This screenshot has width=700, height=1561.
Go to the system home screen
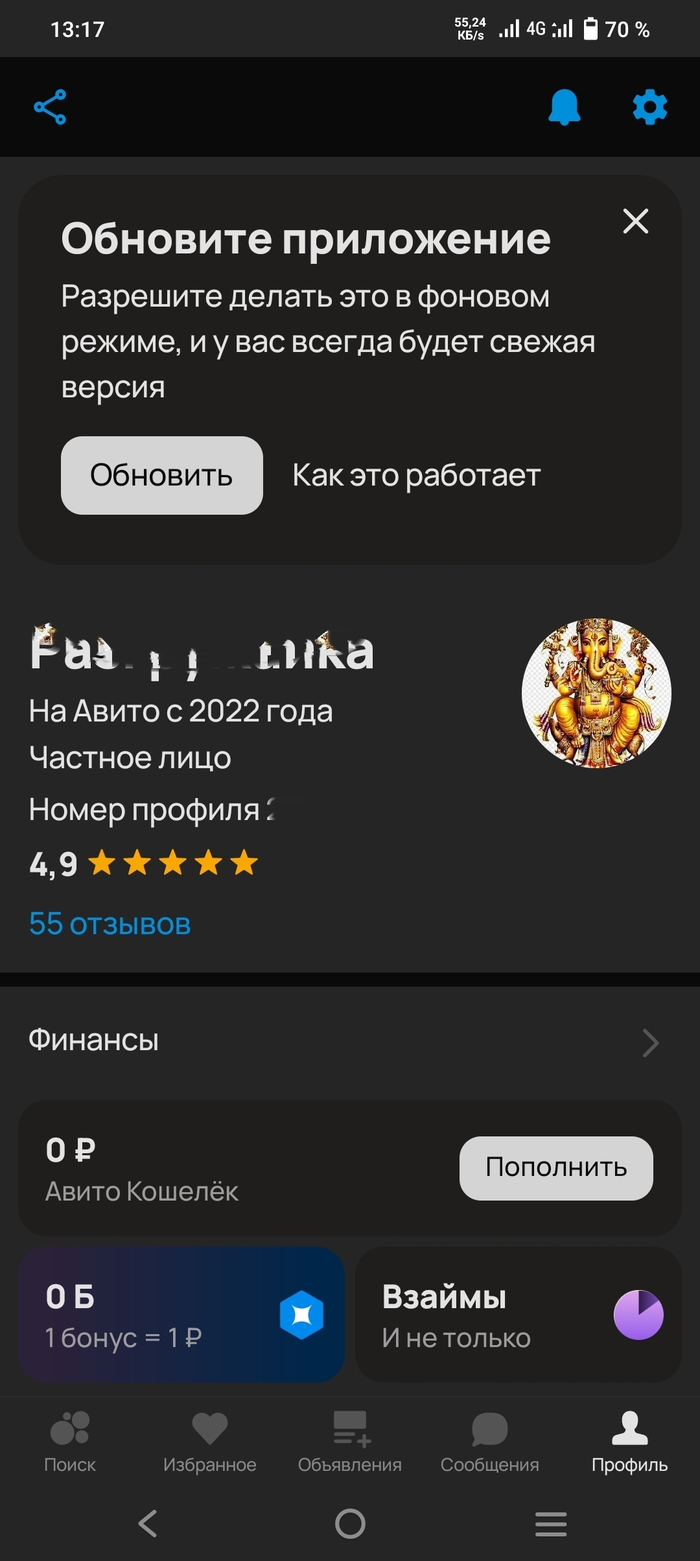350,1523
